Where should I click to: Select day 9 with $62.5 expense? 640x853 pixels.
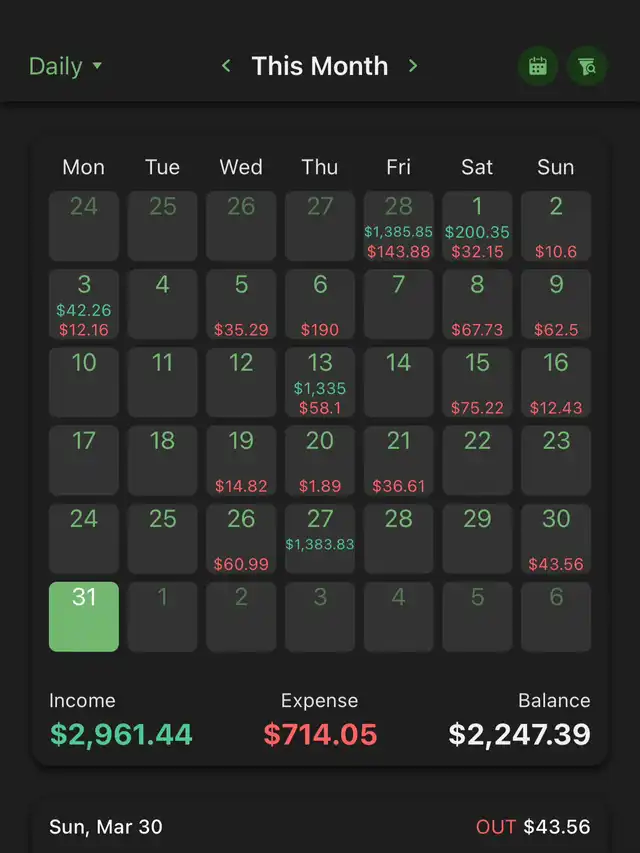556,304
